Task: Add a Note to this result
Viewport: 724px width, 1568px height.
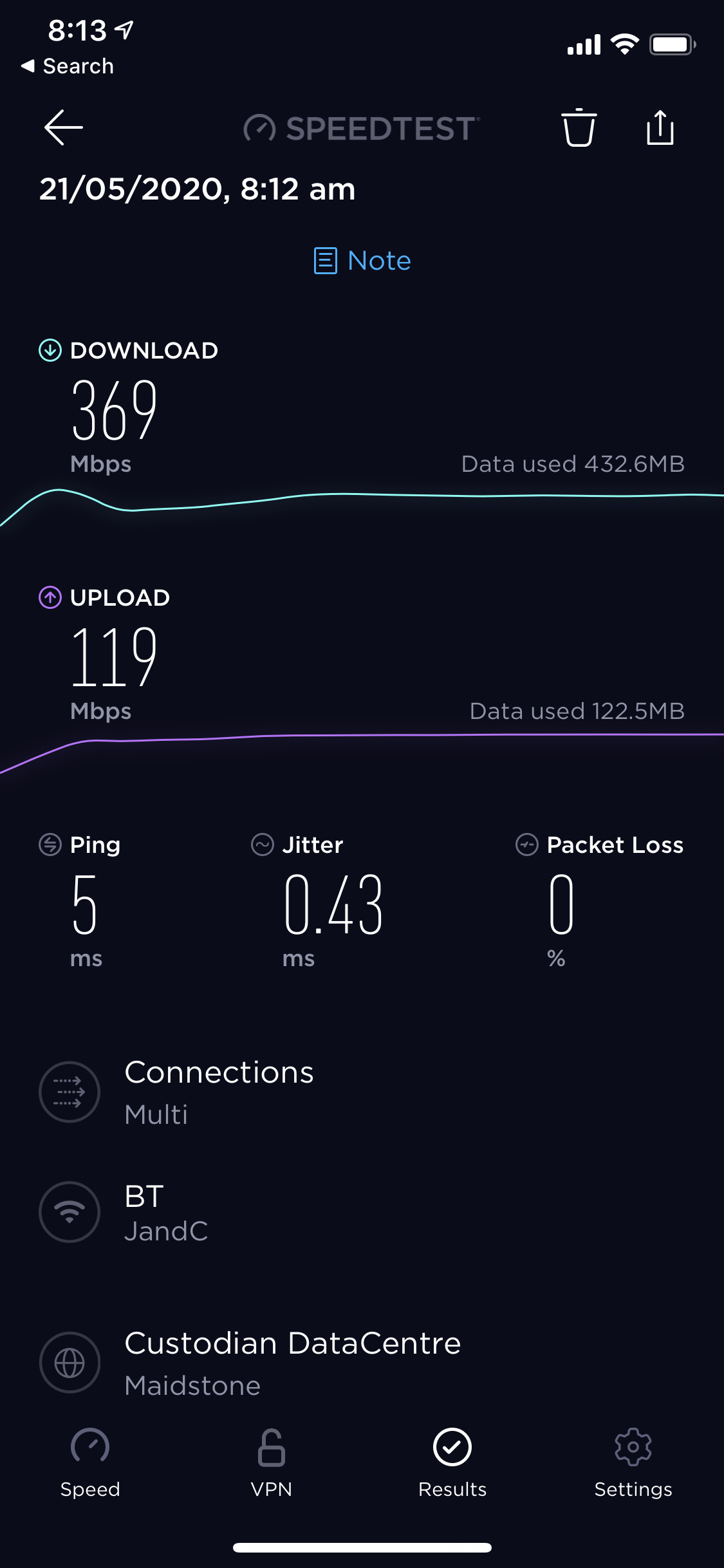Action: (x=362, y=261)
